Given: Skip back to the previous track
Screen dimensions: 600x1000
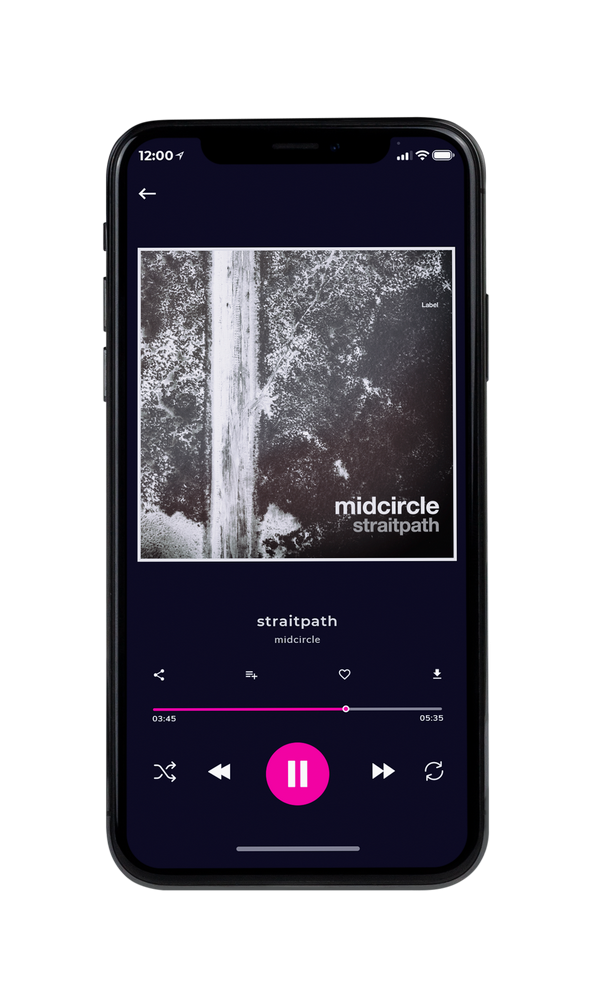Looking at the screenshot, I should (x=219, y=772).
